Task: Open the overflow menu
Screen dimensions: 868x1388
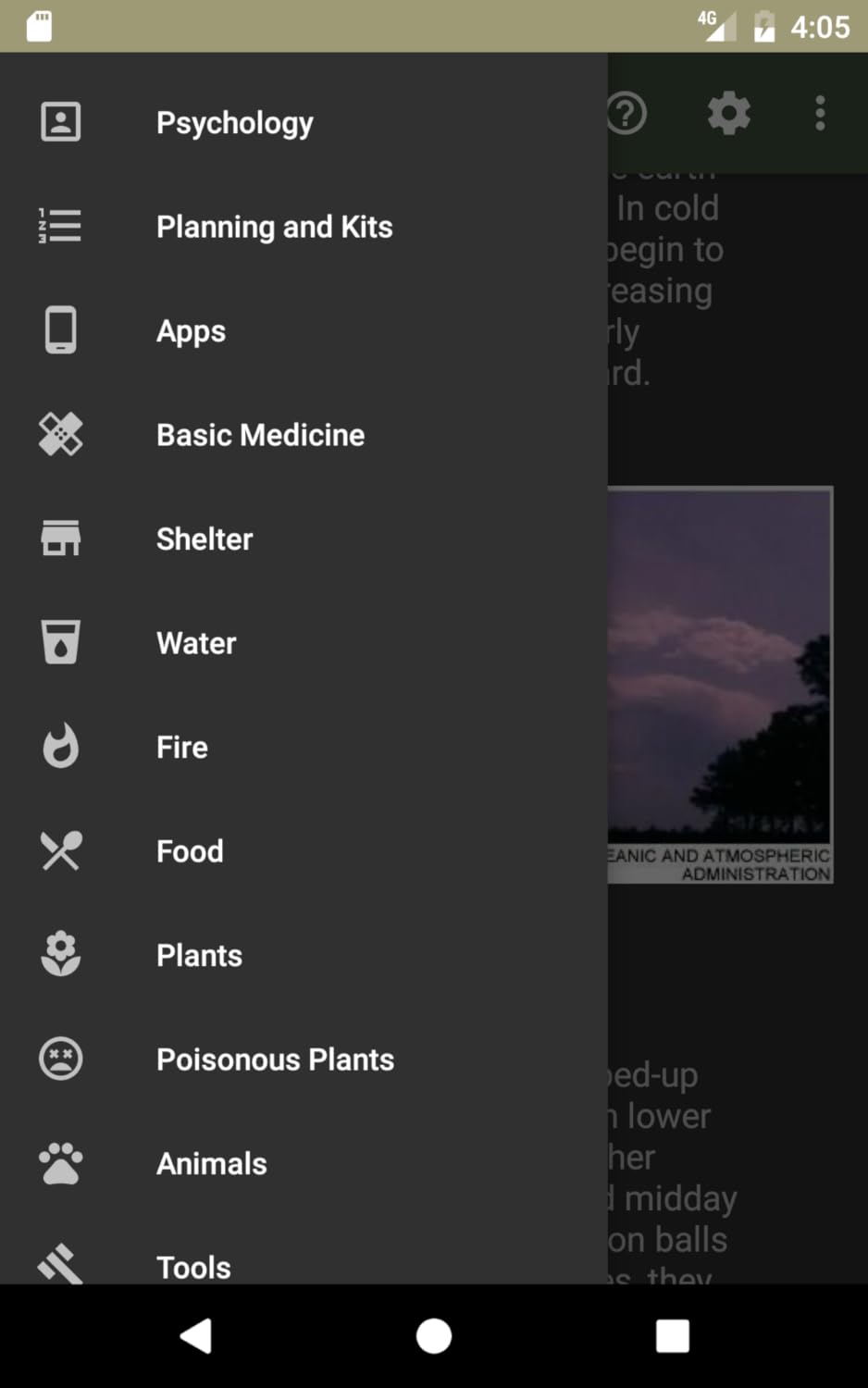Action: tap(820, 114)
